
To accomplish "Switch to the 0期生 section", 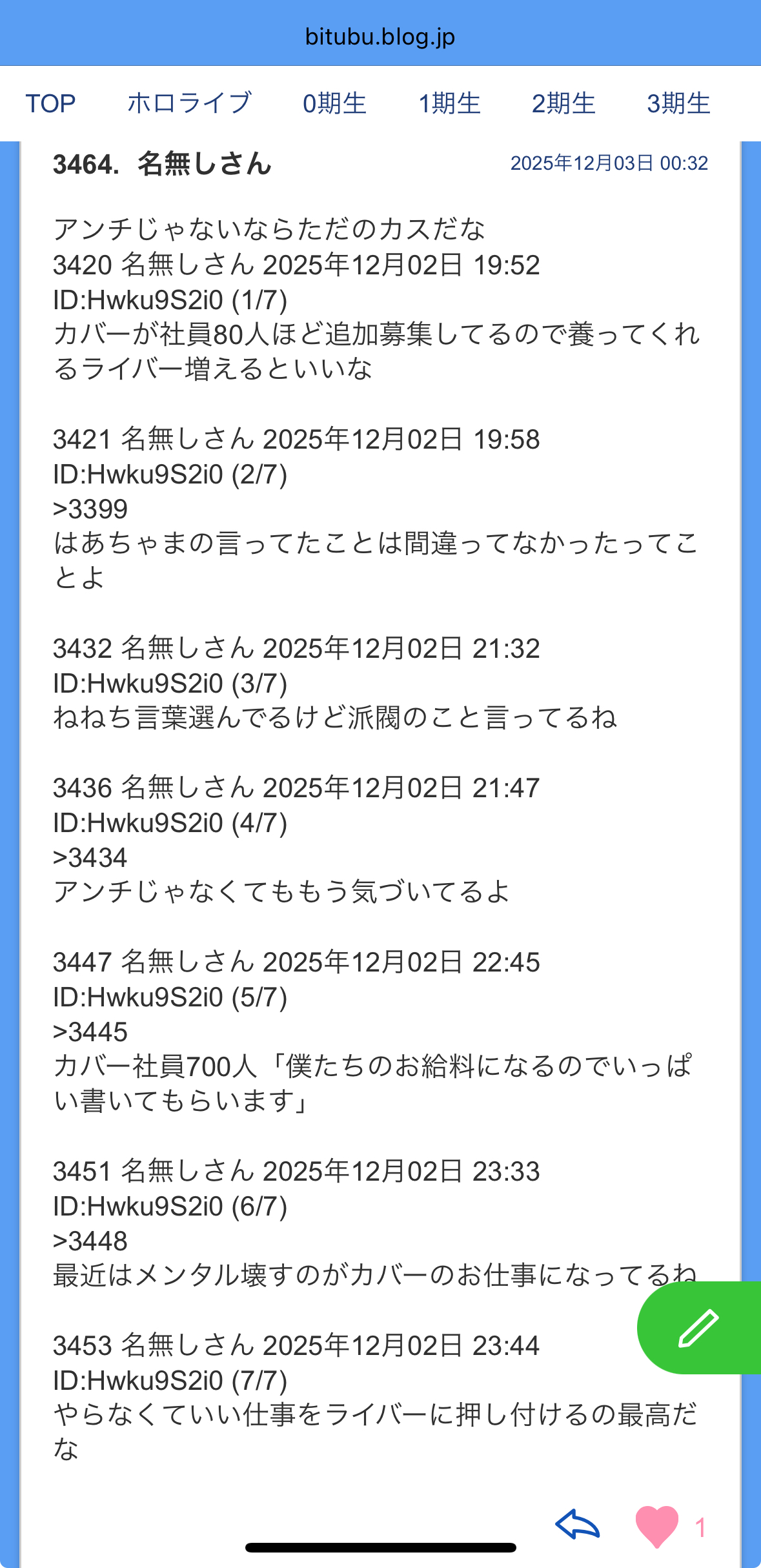I will click(x=334, y=104).
